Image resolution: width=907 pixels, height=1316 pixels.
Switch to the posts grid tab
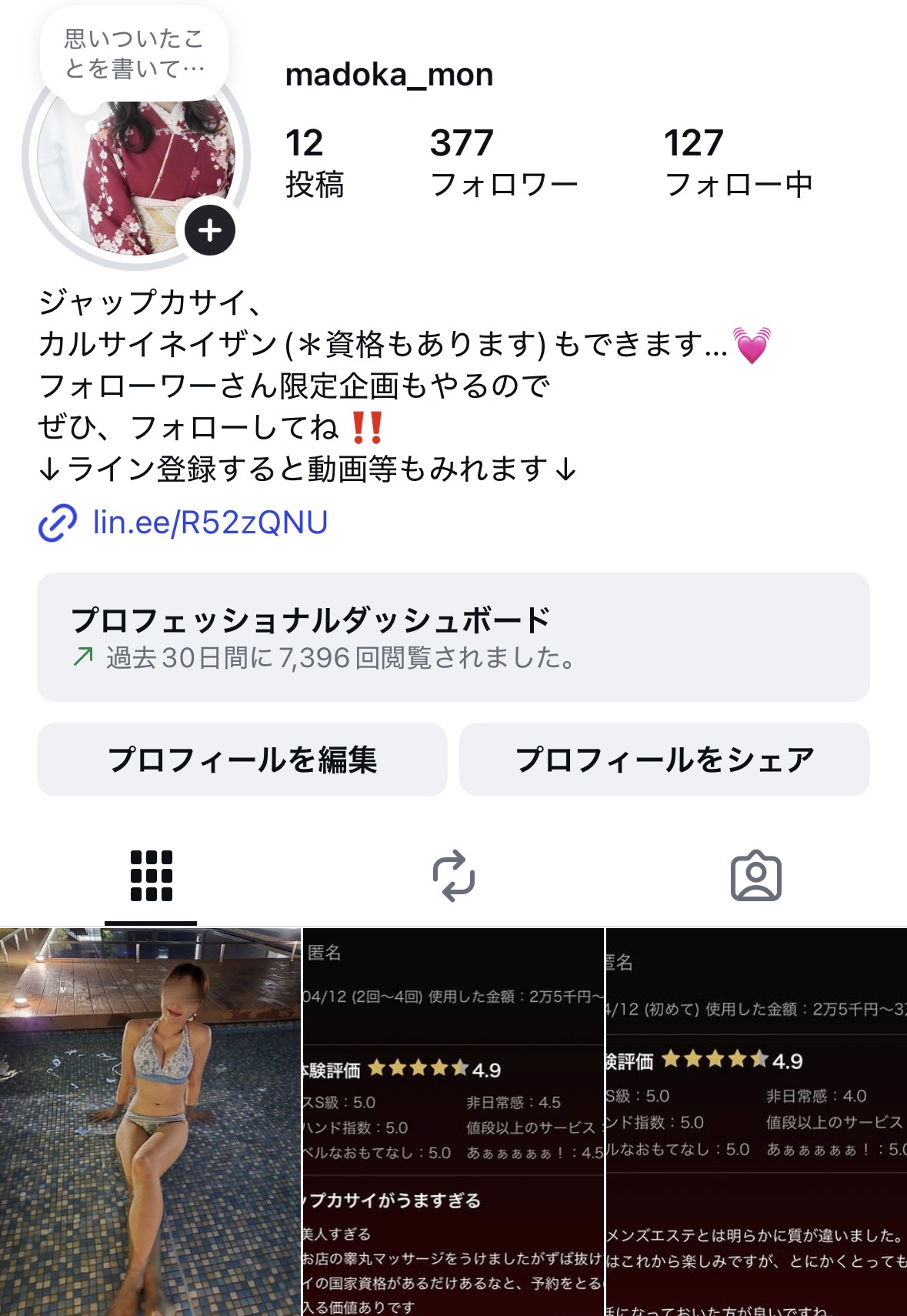click(x=151, y=876)
